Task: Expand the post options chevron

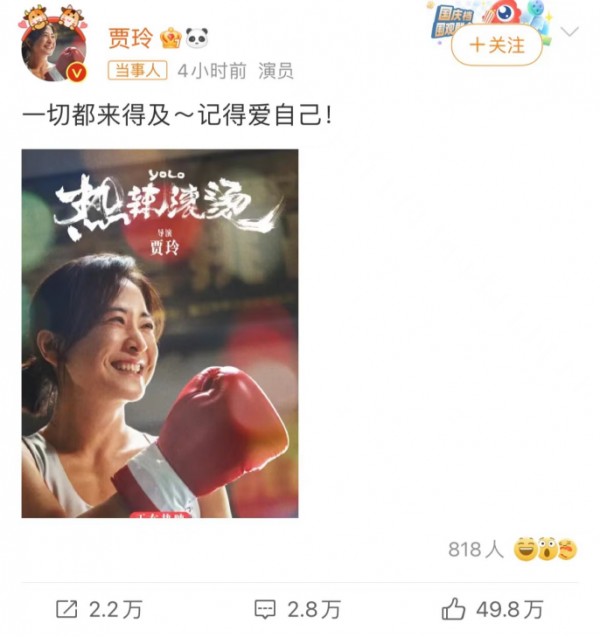Action: (569, 32)
